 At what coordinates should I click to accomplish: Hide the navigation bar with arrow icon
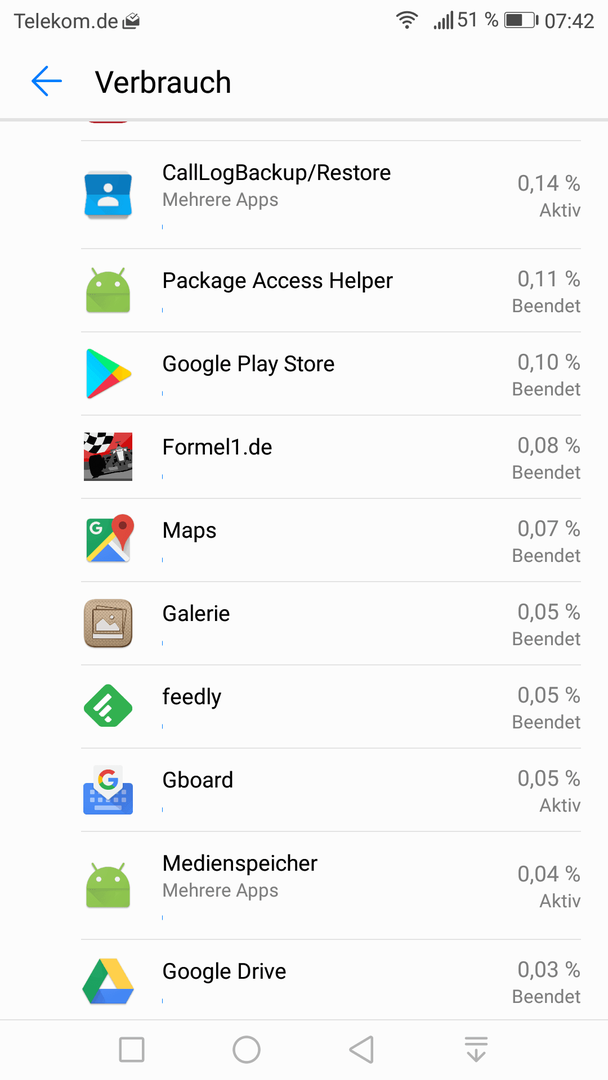476,1050
